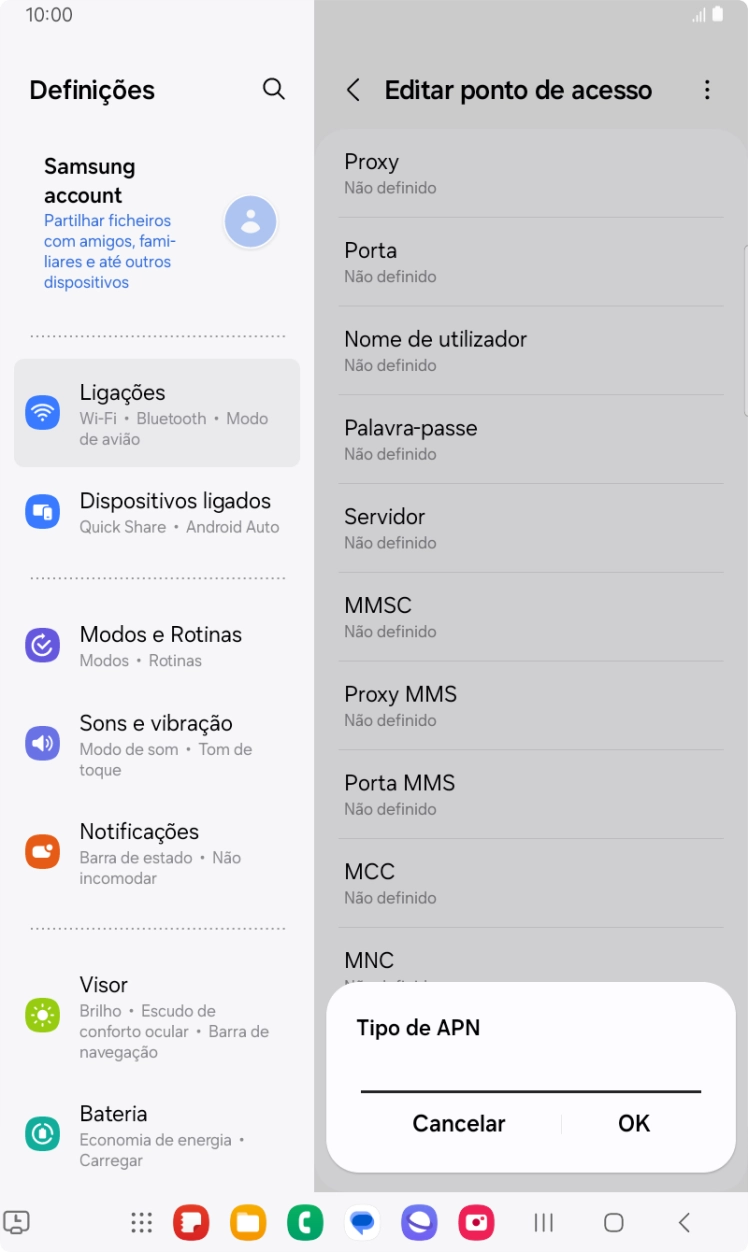Tap the back arrow on Editar ponto de acesso
The height and width of the screenshot is (1252, 748).
pos(353,90)
